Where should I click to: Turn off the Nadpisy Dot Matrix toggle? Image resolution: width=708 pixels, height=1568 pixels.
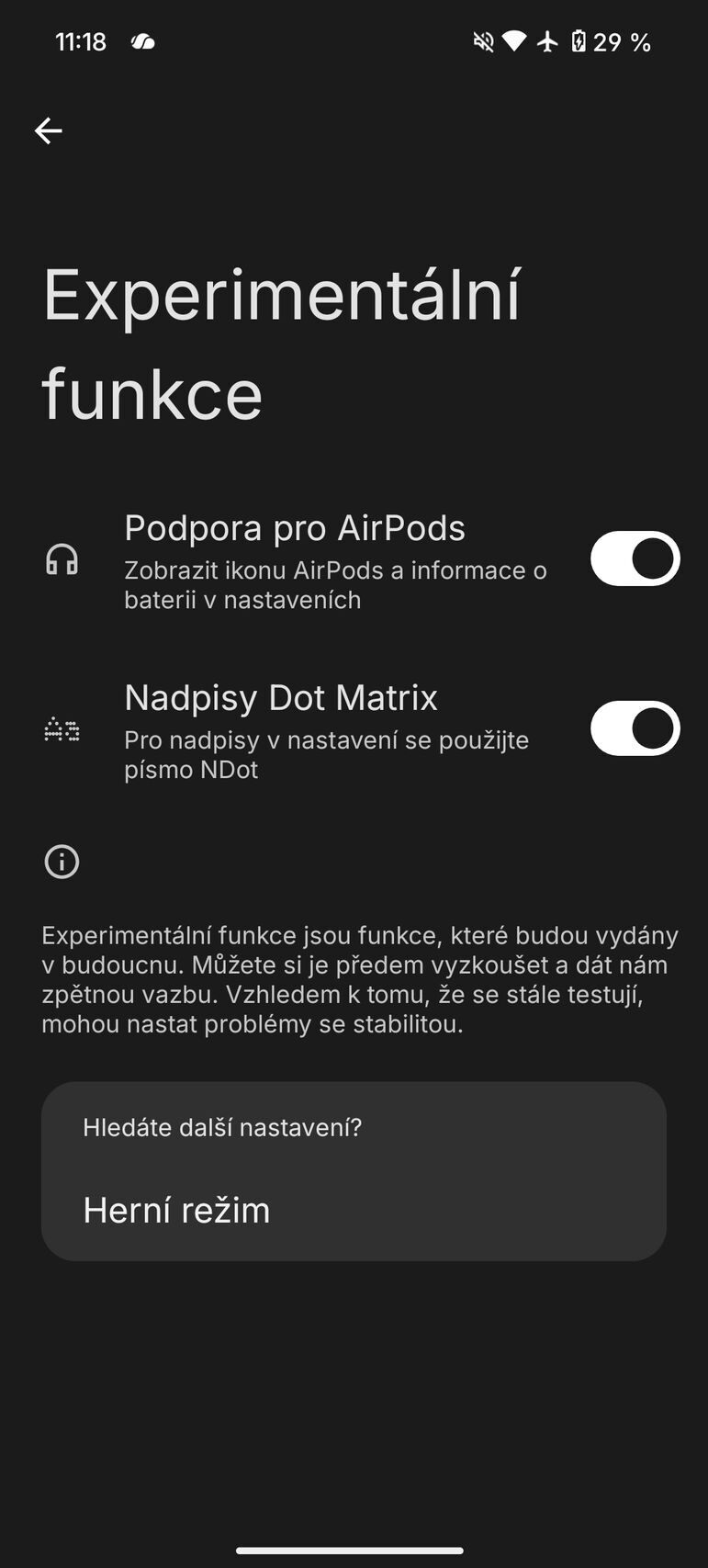point(635,728)
